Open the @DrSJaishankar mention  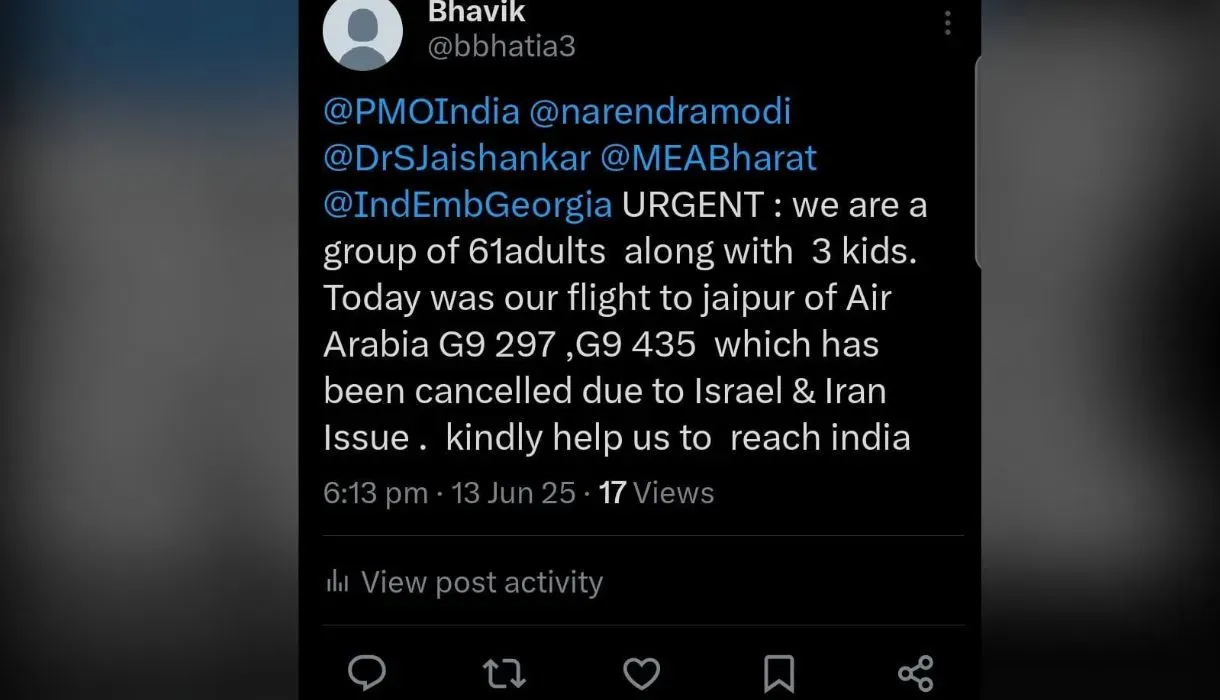pyautogui.click(x=456, y=158)
